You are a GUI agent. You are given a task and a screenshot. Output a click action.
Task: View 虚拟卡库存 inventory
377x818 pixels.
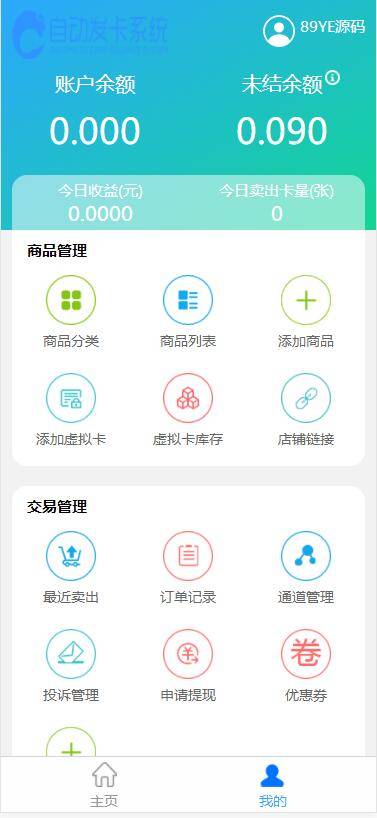tap(188, 410)
